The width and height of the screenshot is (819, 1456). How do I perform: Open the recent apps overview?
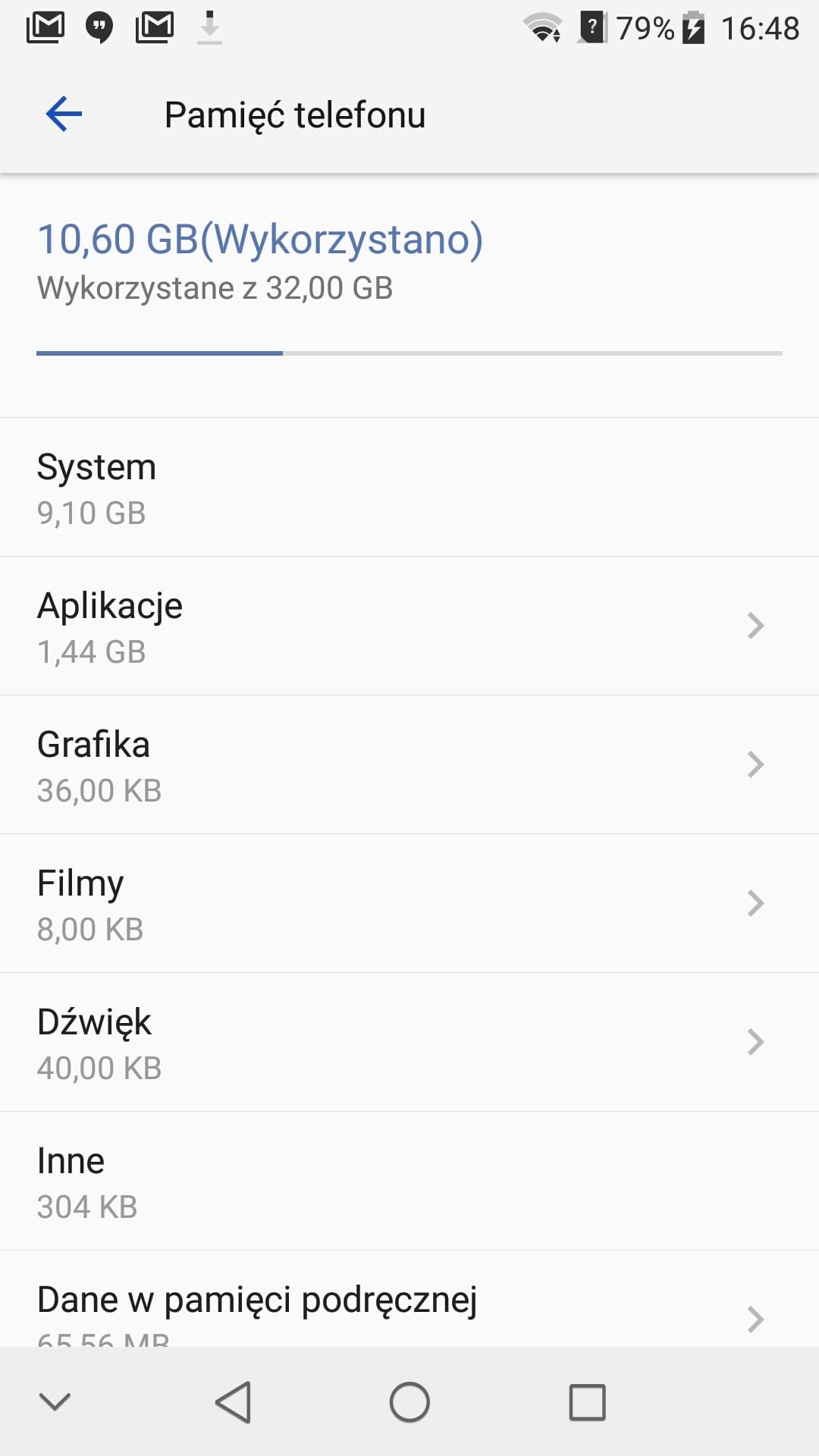(x=588, y=1401)
